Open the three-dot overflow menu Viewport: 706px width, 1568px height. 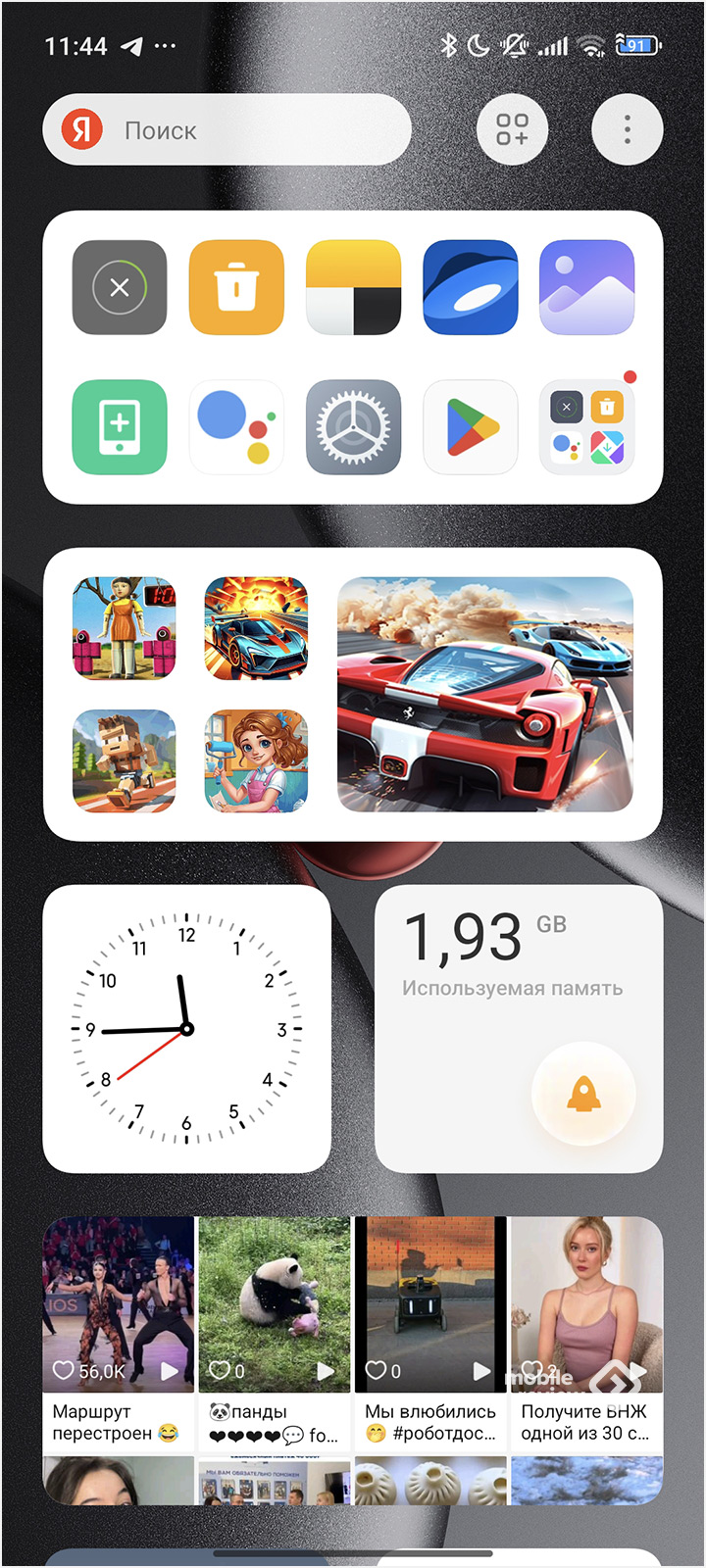628,129
